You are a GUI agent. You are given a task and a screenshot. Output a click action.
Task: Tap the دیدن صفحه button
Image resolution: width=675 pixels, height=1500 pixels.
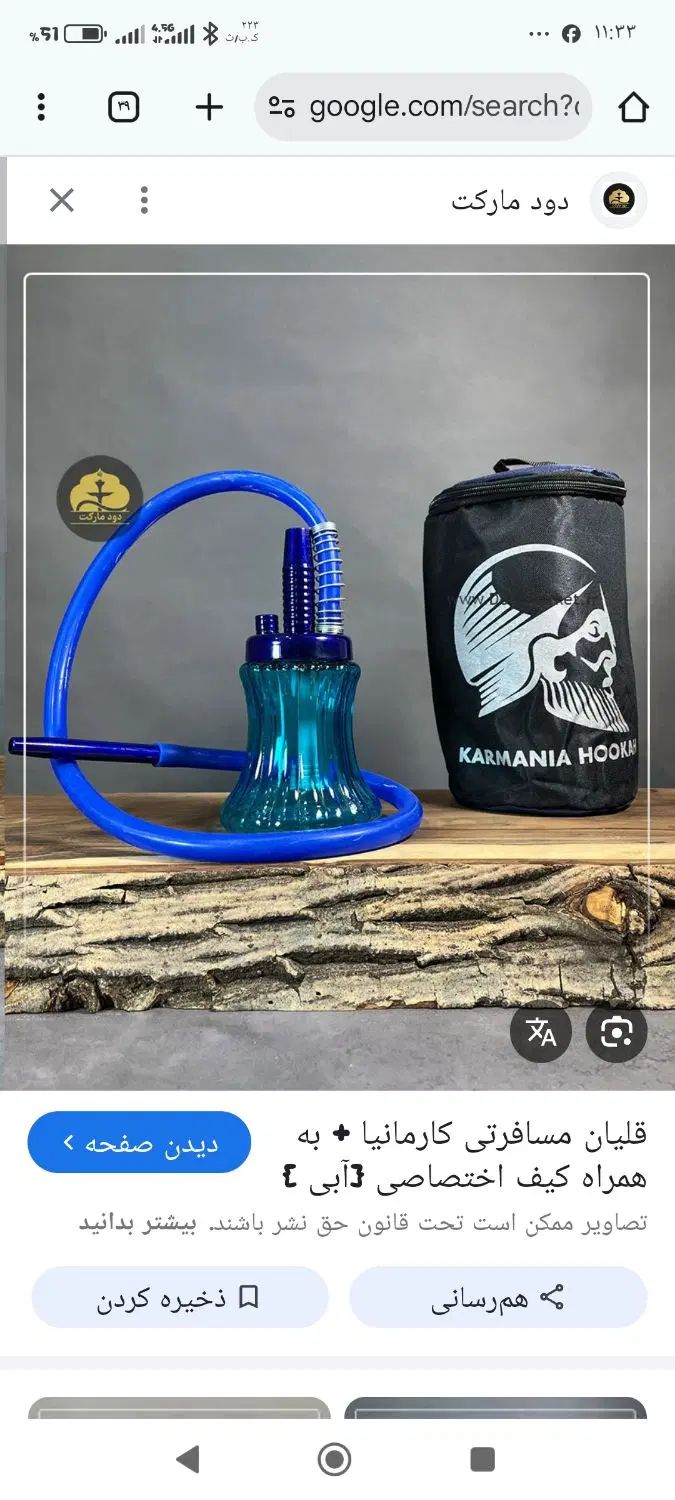pyautogui.click(x=139, y=1142)
